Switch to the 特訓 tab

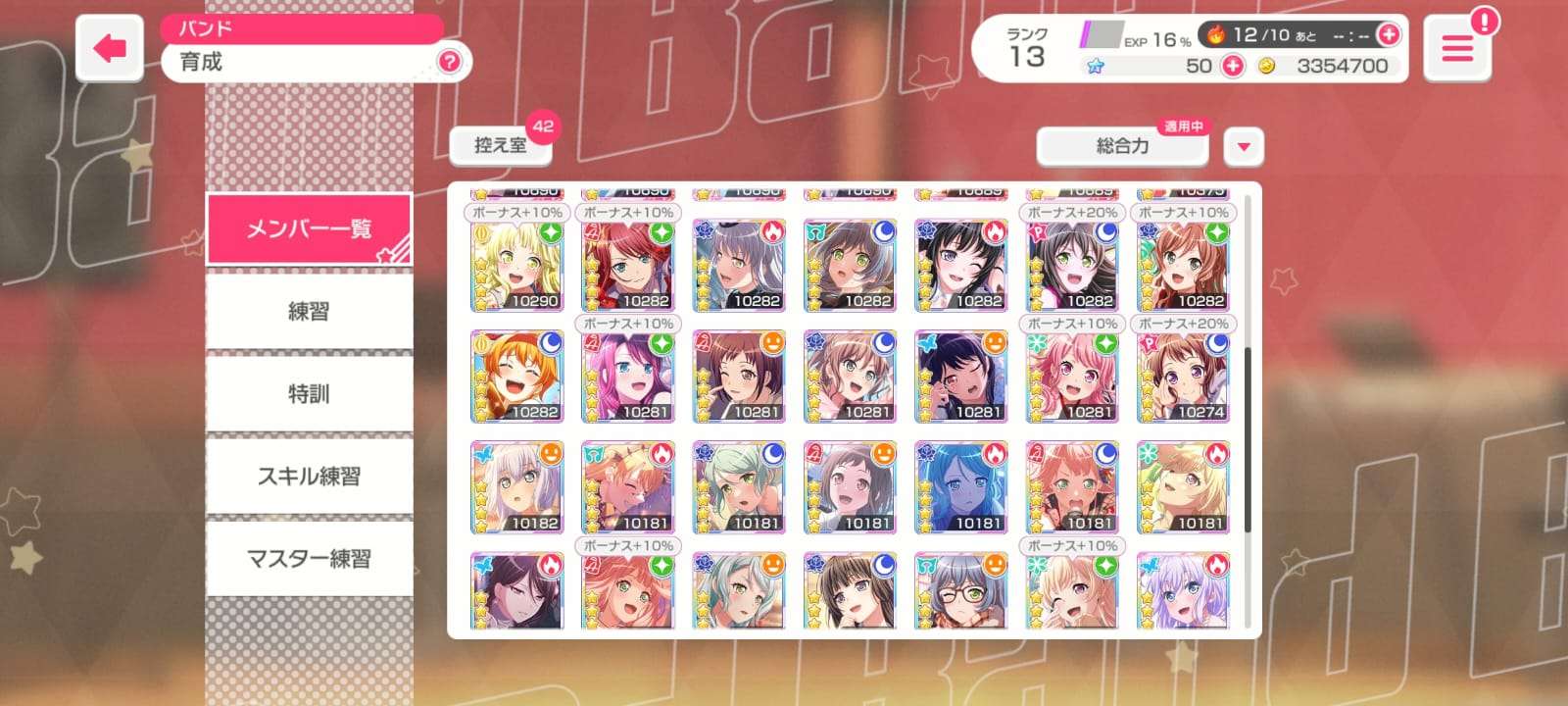coord(309,394)
